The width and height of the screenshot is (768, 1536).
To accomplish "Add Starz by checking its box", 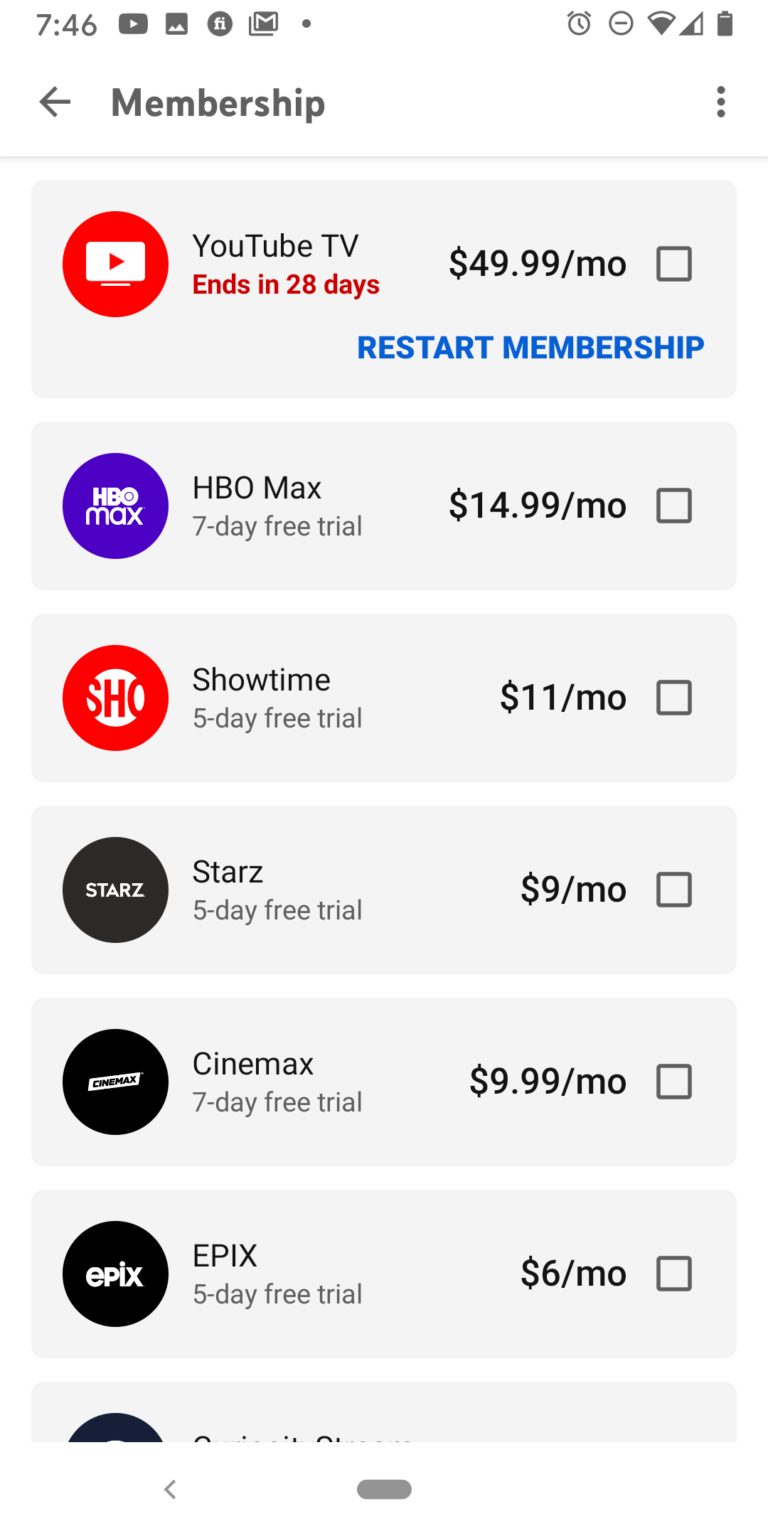I will coord(673,890).
